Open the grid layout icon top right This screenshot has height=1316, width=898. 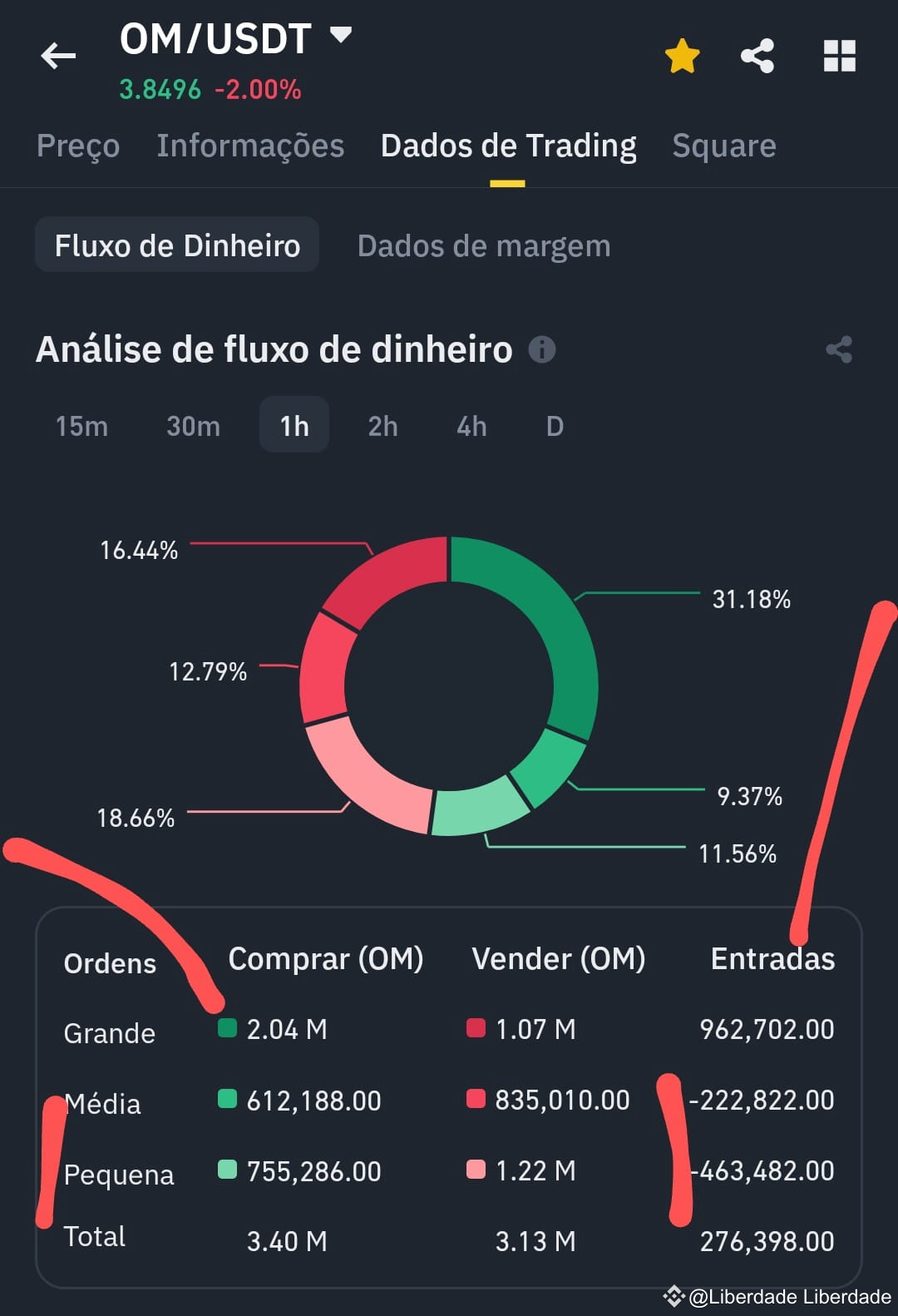pyautogui.click(x=838, y=55)
